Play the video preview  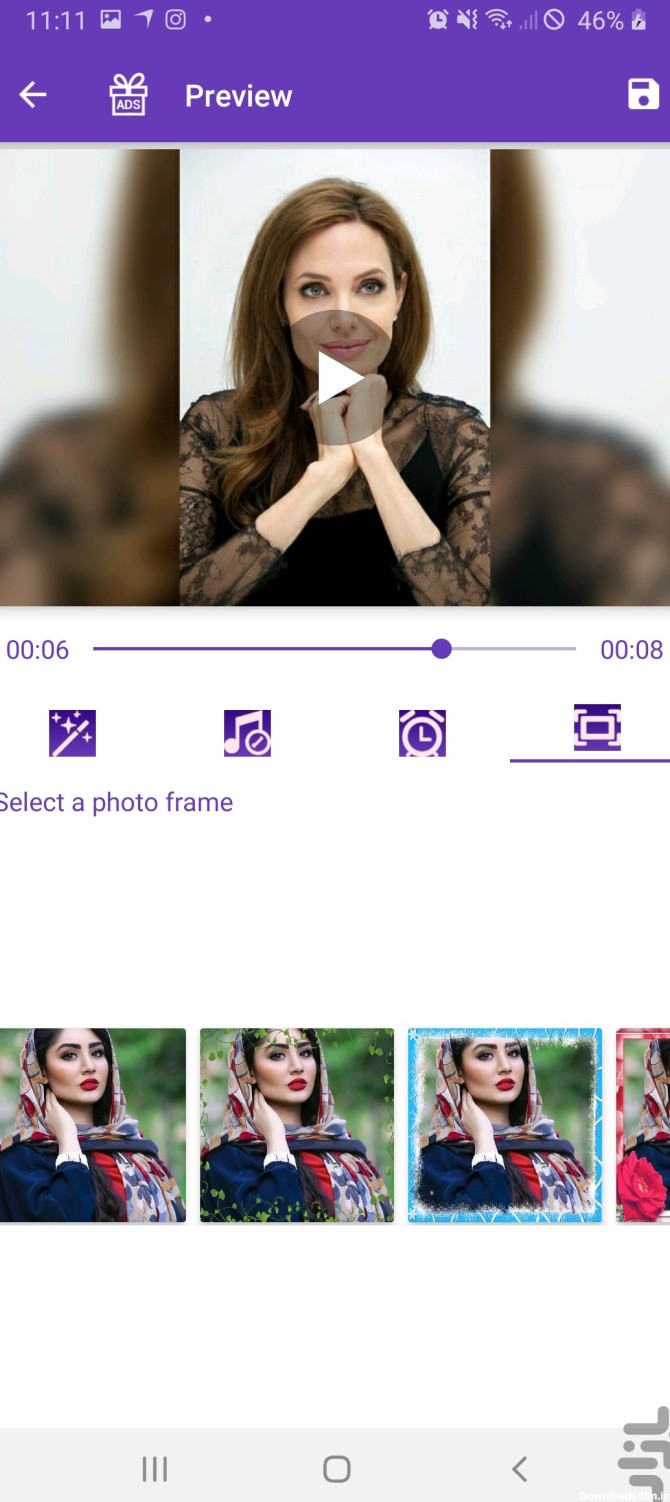tap(339, 377)
